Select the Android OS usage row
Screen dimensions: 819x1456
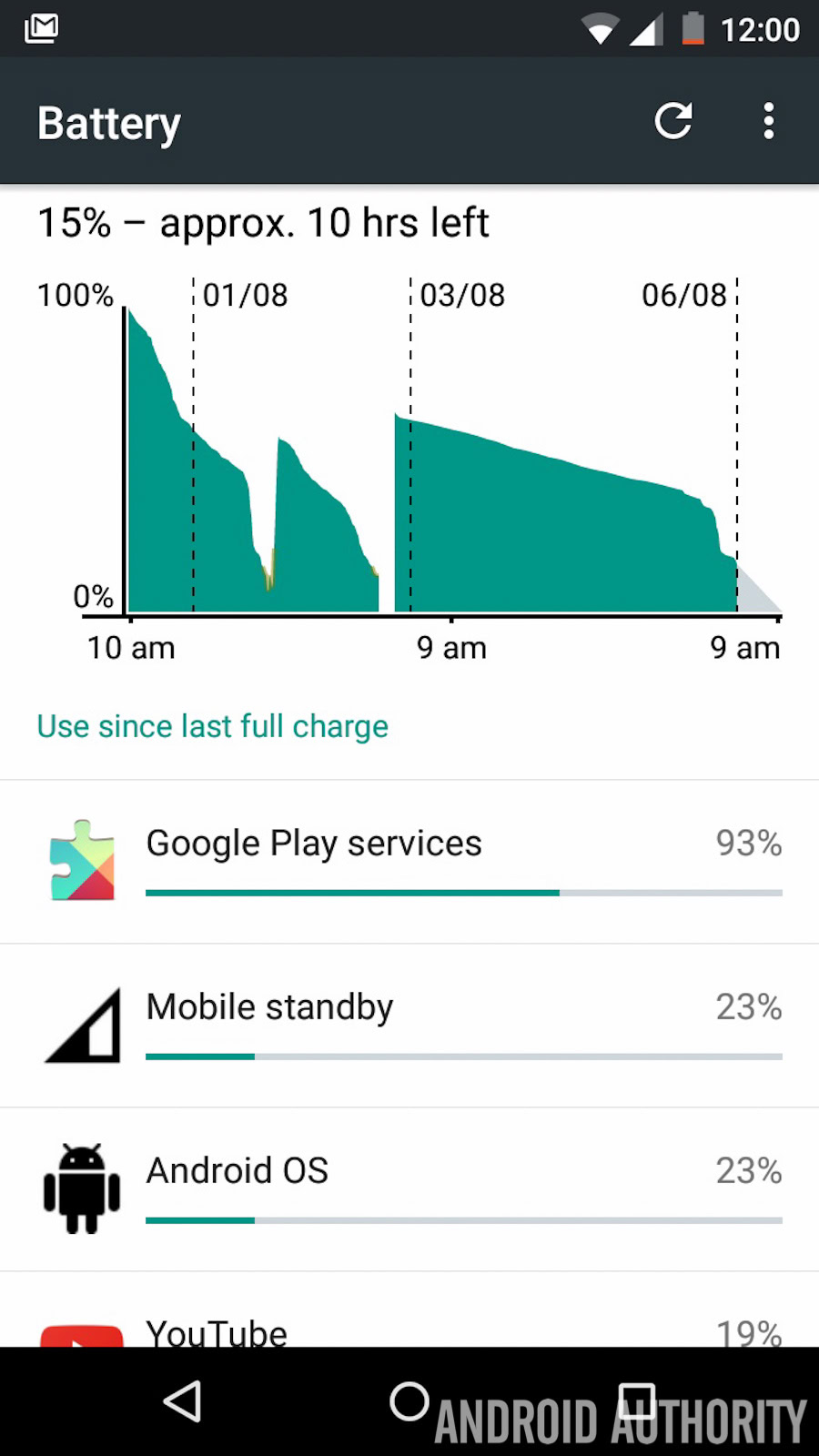click(x=409, y=1188)
